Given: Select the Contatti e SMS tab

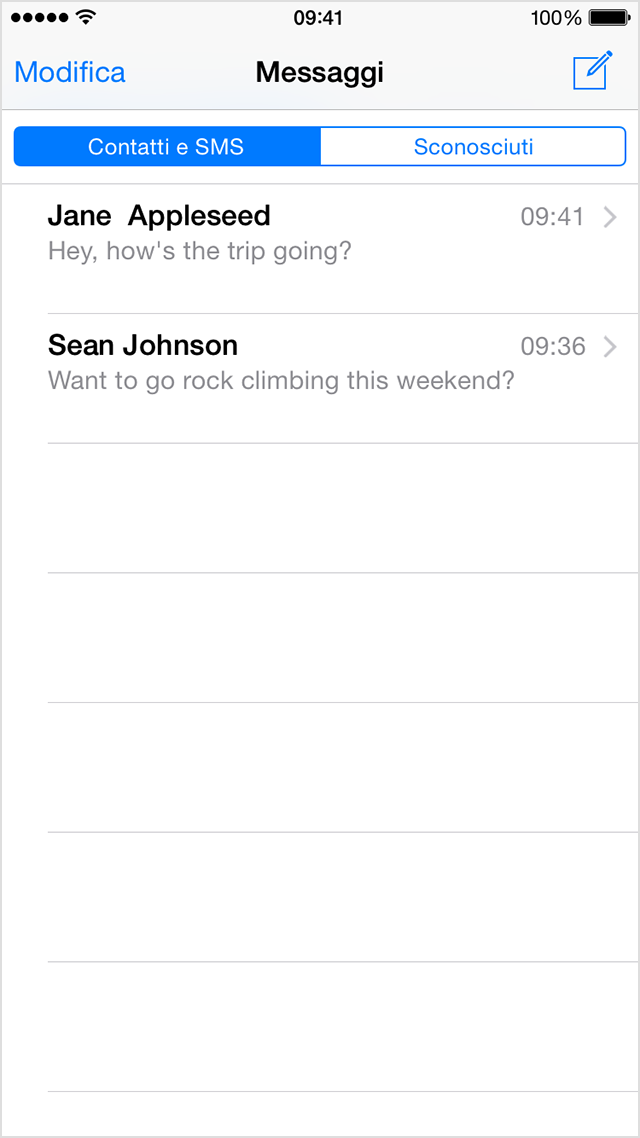Looking at the screenshot, I should [x=167, y=147].
